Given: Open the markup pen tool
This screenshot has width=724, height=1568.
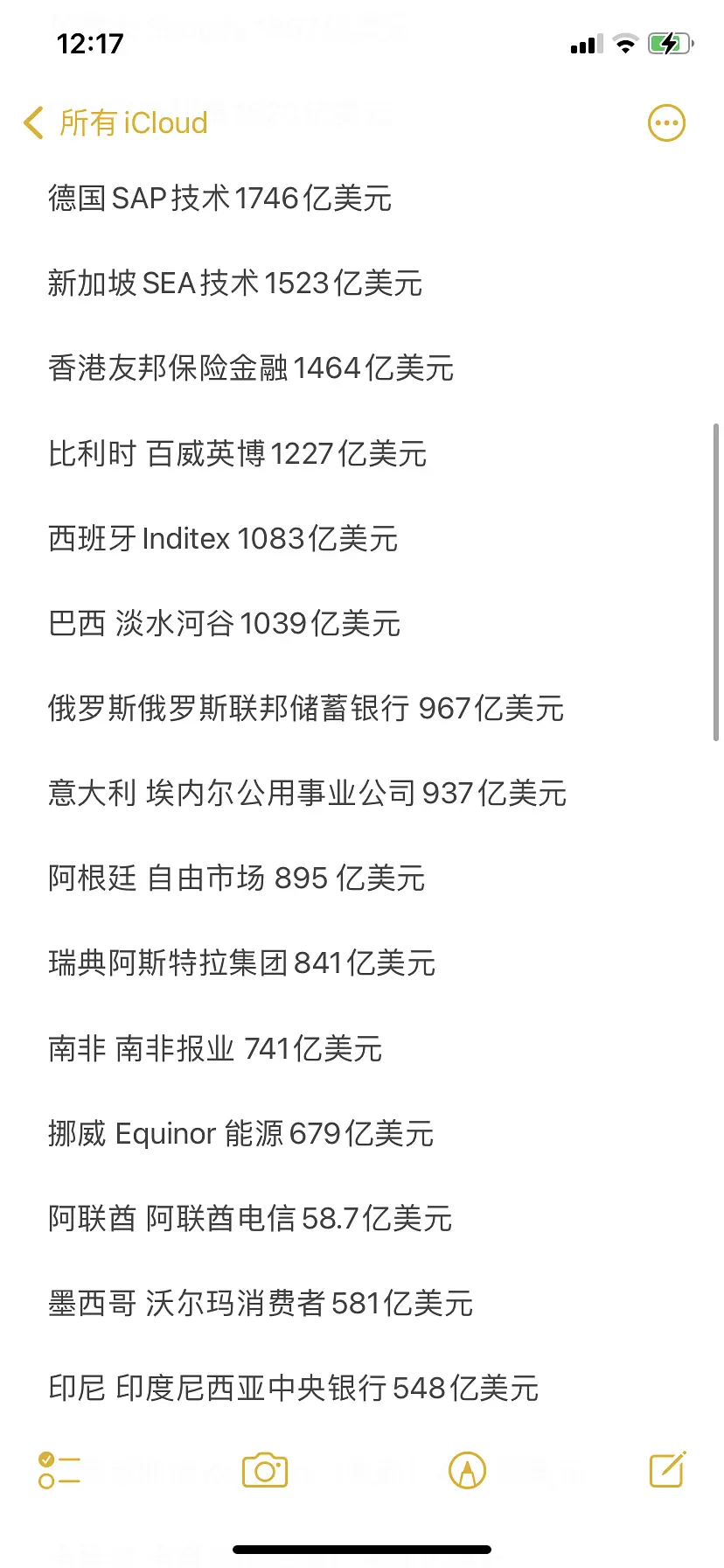Looking at the screenshot, I should click(x=467, y=1470).
